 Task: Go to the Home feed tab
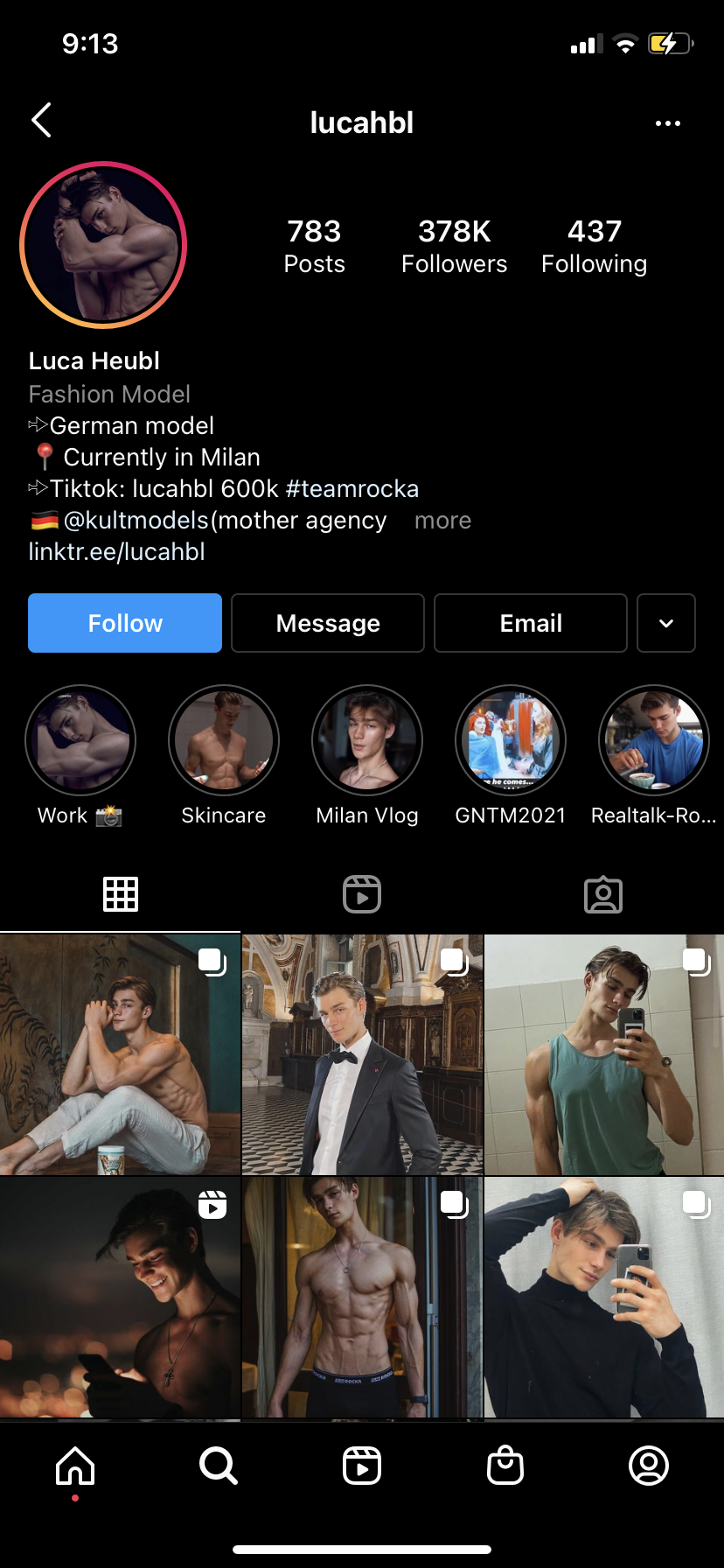[75, 1466]
